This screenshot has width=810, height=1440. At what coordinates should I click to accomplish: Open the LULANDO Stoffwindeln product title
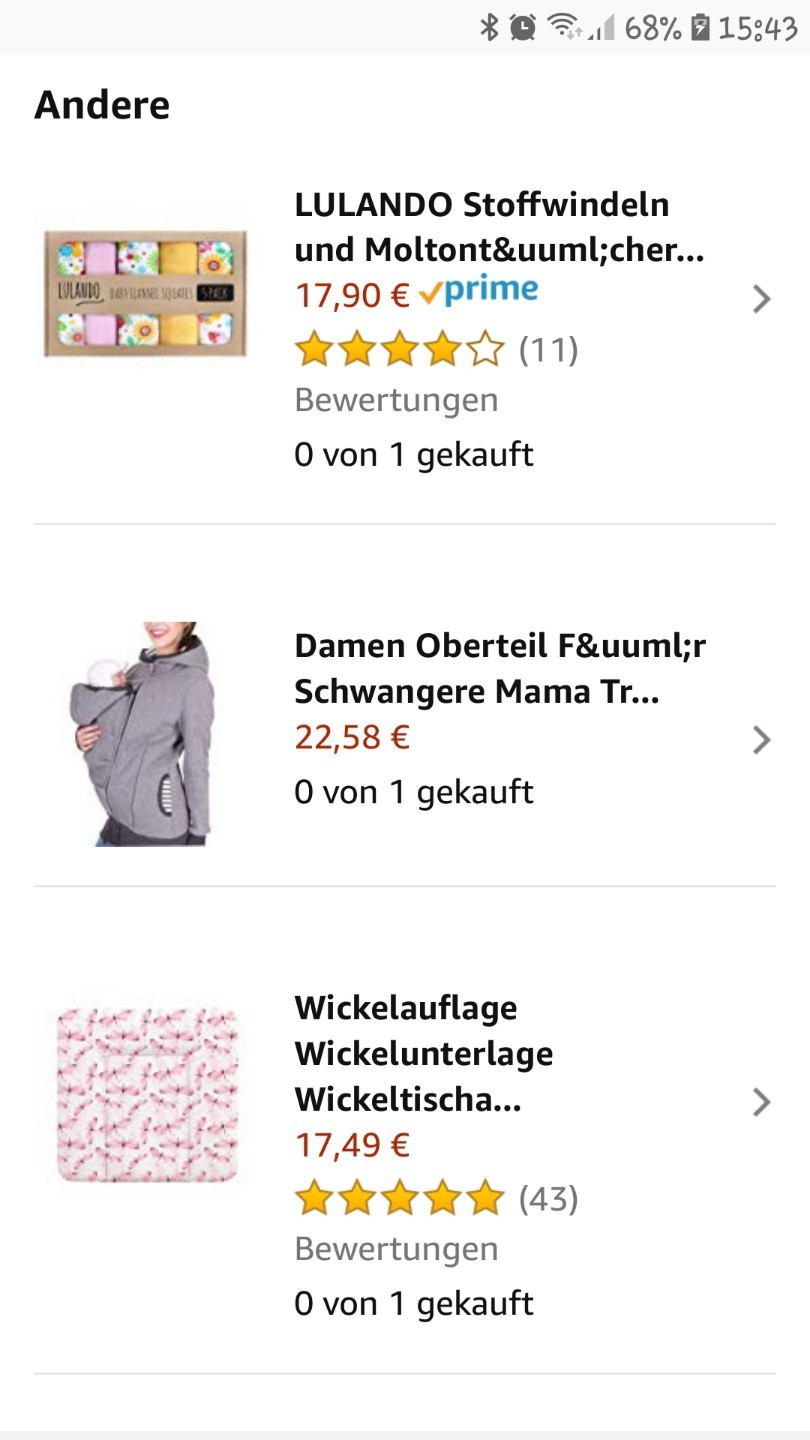[499, 227]
